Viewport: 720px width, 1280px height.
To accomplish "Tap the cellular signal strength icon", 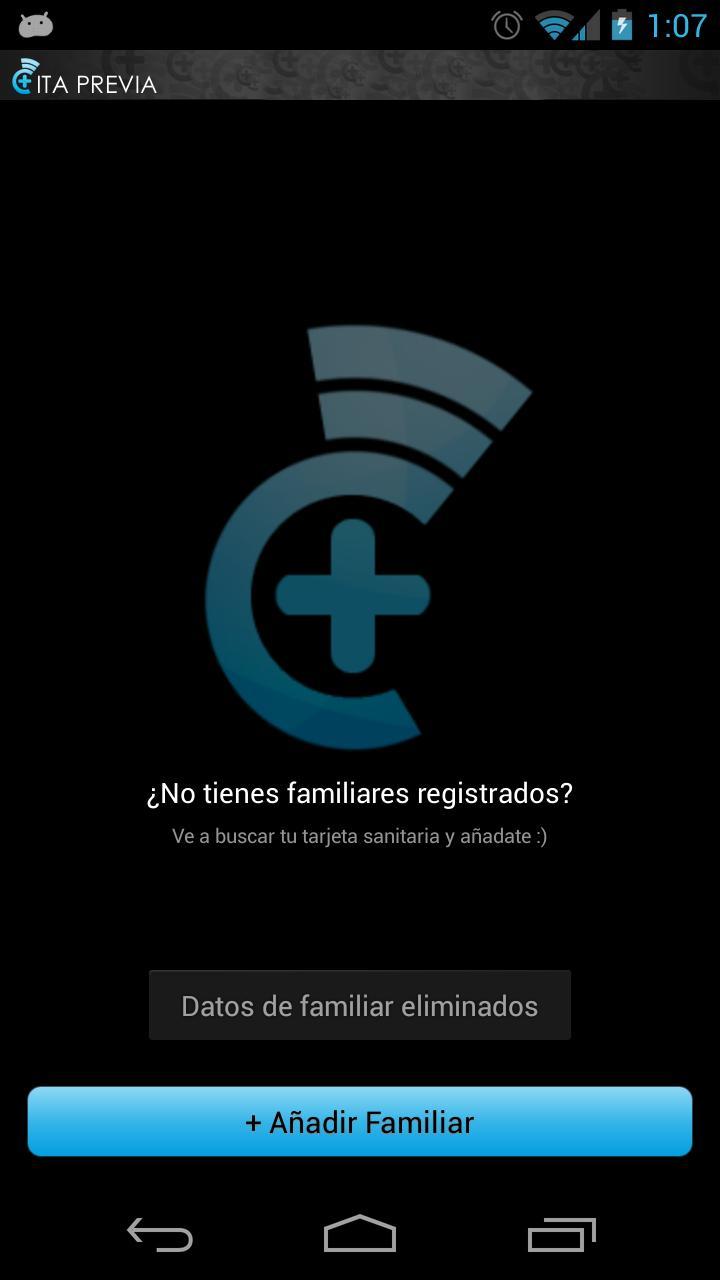I will pyautogui.click(x=589, y=24).
